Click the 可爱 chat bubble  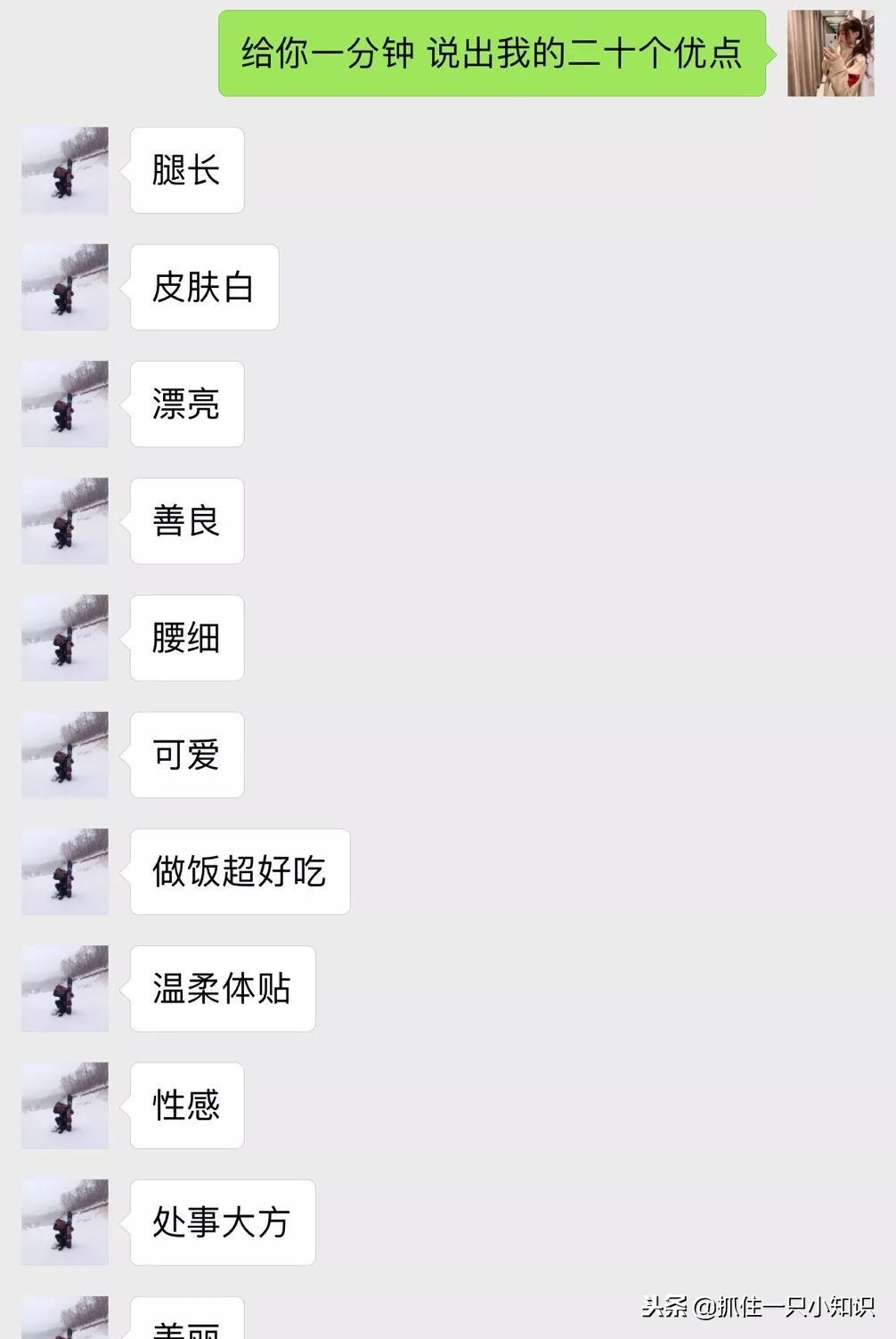coord(186,755)
